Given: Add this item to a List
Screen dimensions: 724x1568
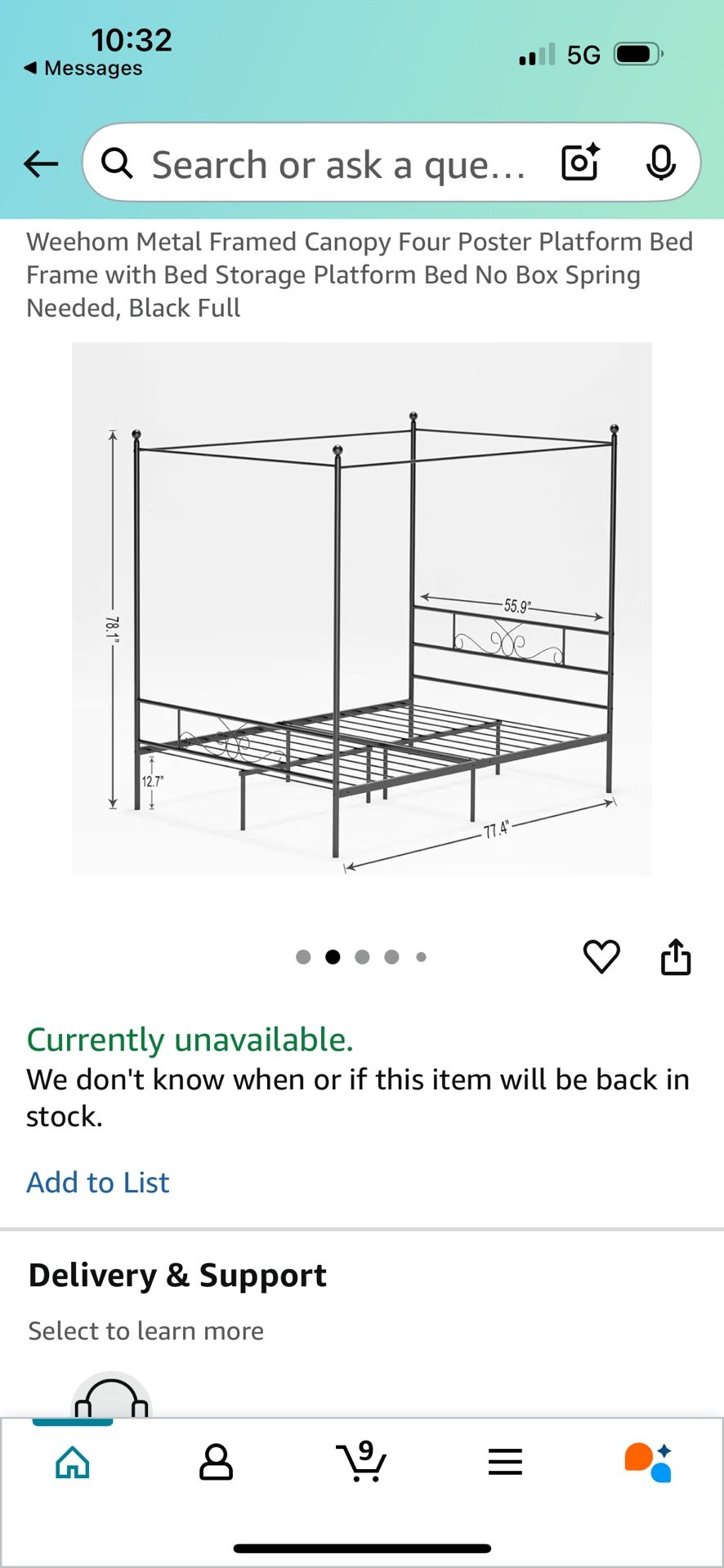Looking at the screenshot, I should 97,1182.
